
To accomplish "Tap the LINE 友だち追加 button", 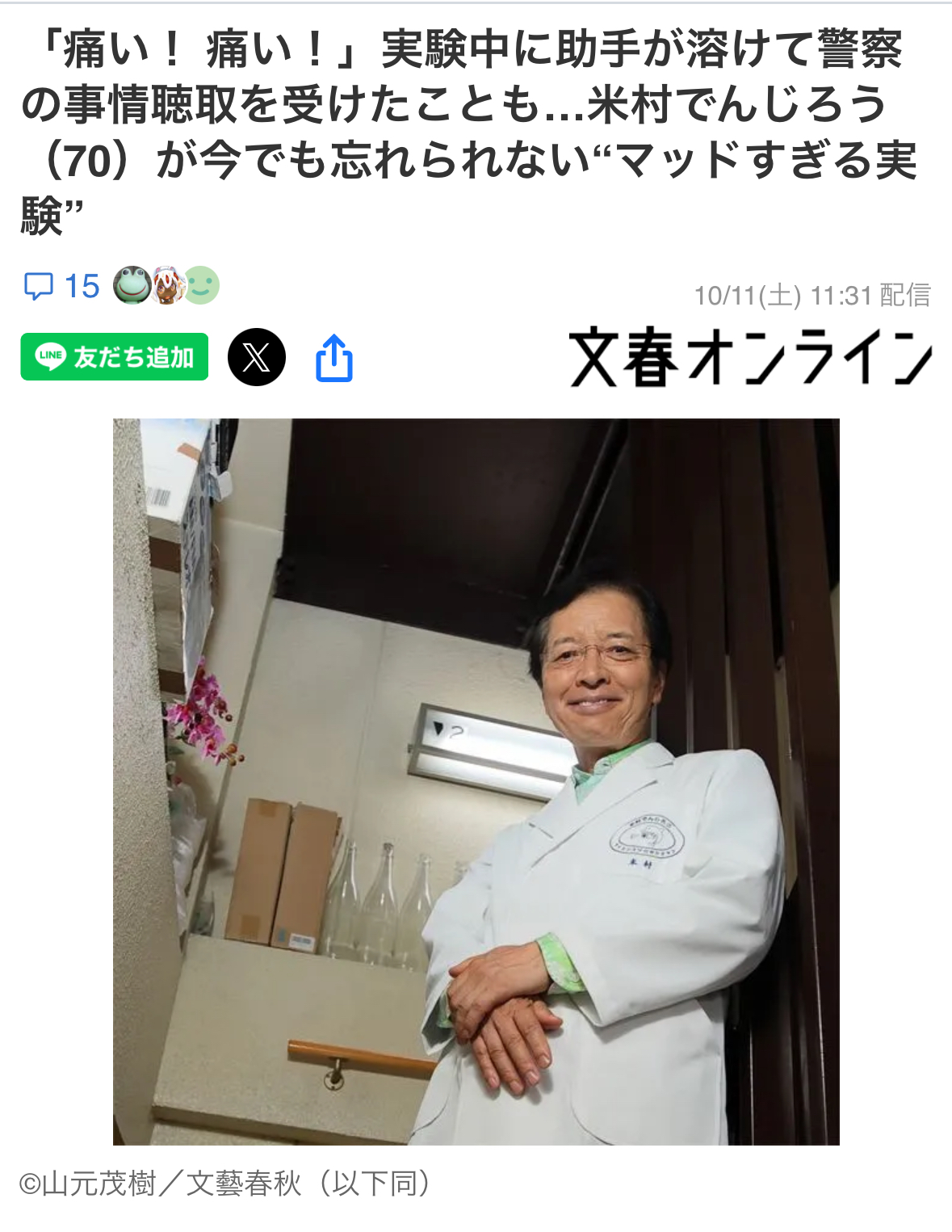I will [x=115, y=356].
